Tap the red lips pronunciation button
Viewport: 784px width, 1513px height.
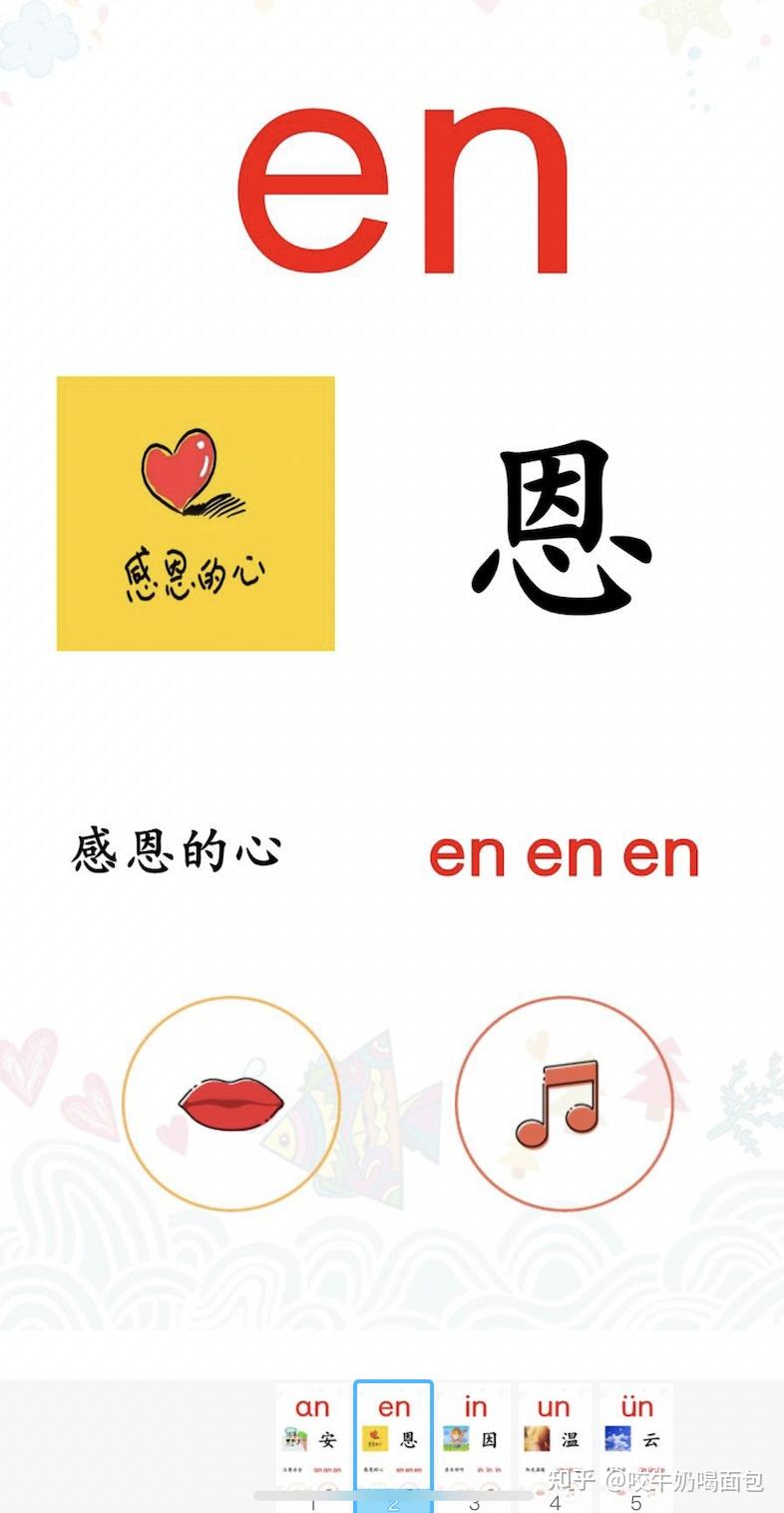point(231,1103)
